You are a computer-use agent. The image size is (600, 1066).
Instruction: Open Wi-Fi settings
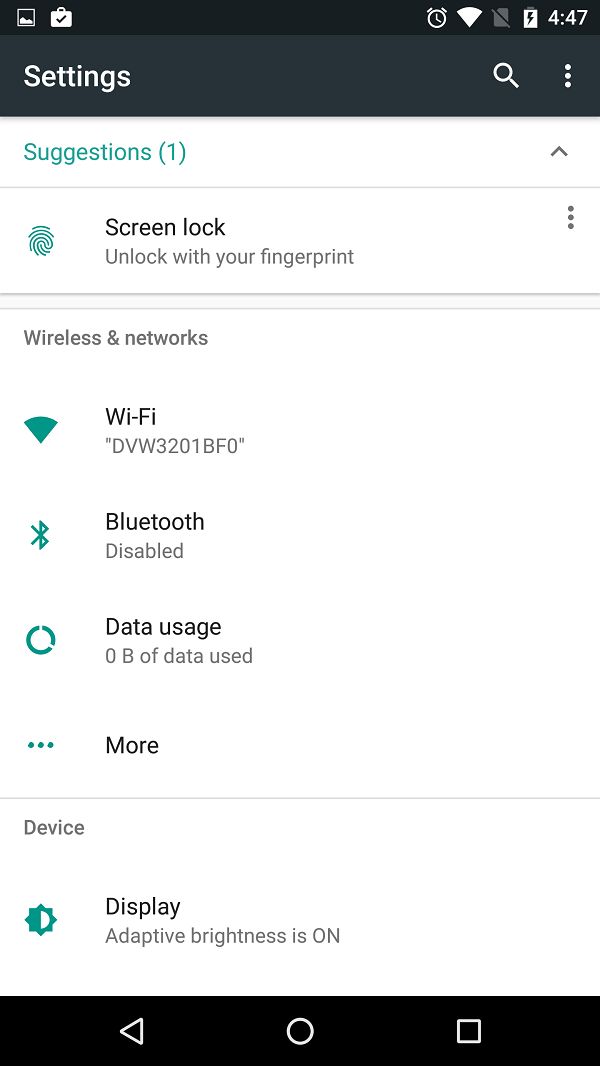pos(300,430)
